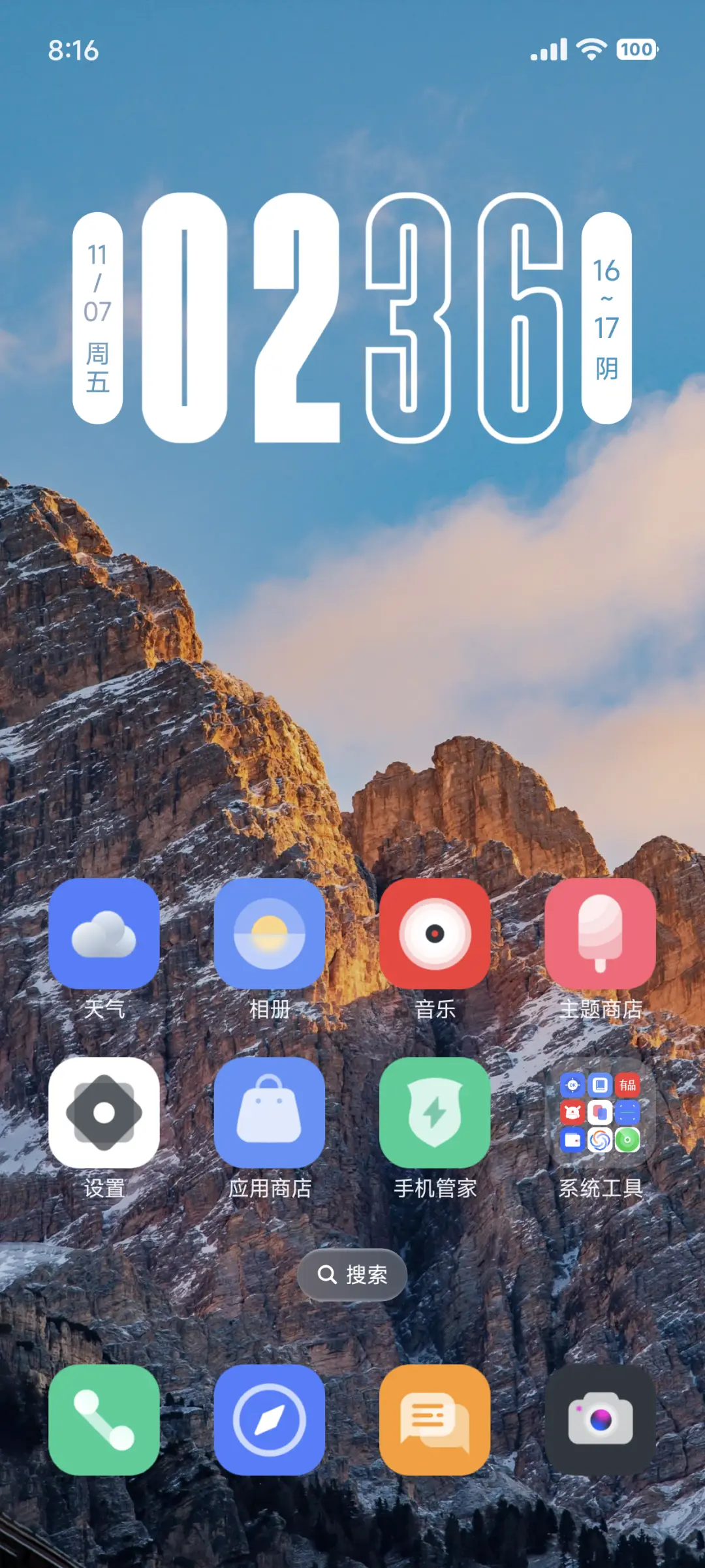Open 手机管家 phone manager

[x=435, y=1112]
